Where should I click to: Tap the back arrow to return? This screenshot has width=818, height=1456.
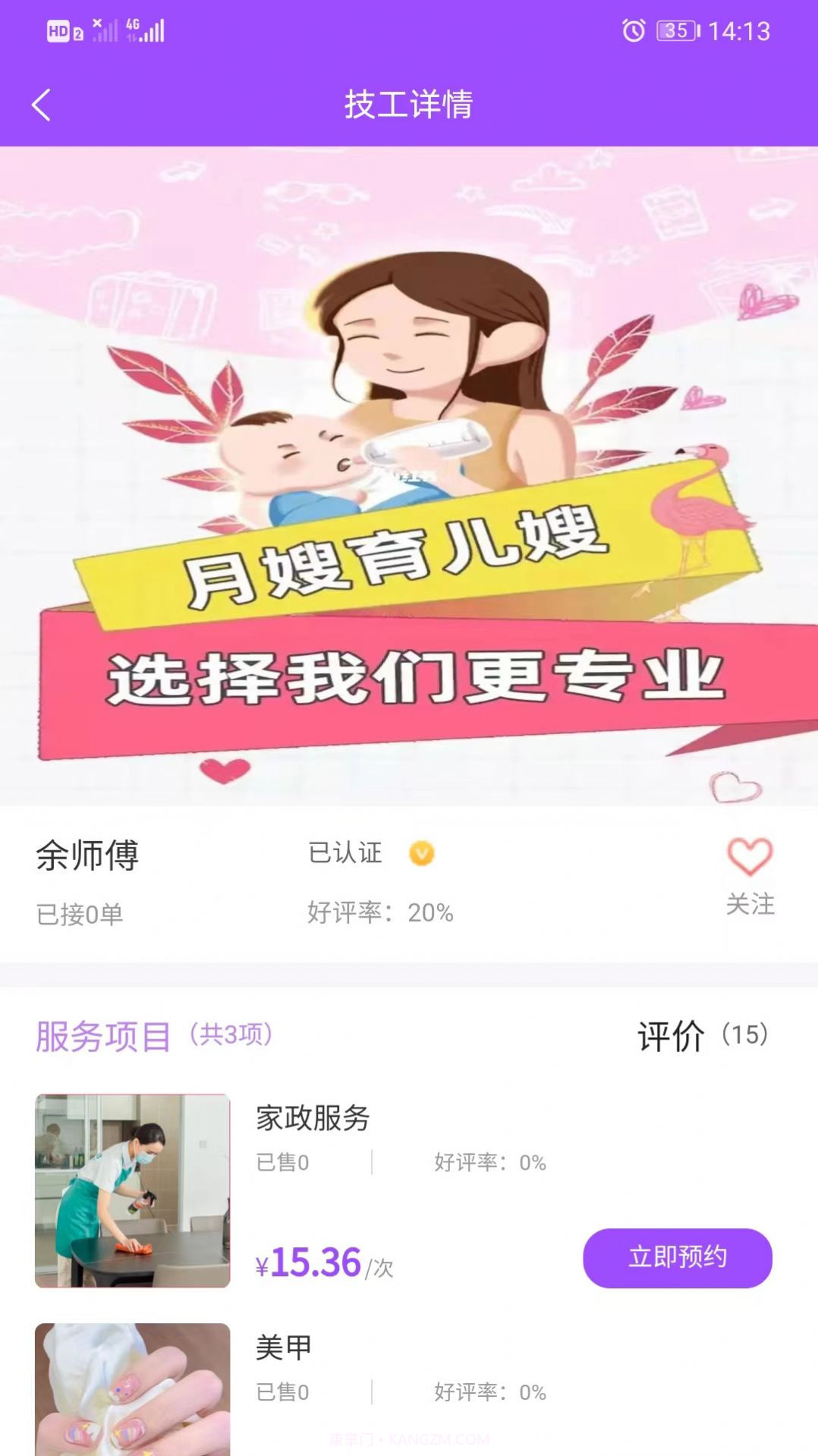point(42,106)
